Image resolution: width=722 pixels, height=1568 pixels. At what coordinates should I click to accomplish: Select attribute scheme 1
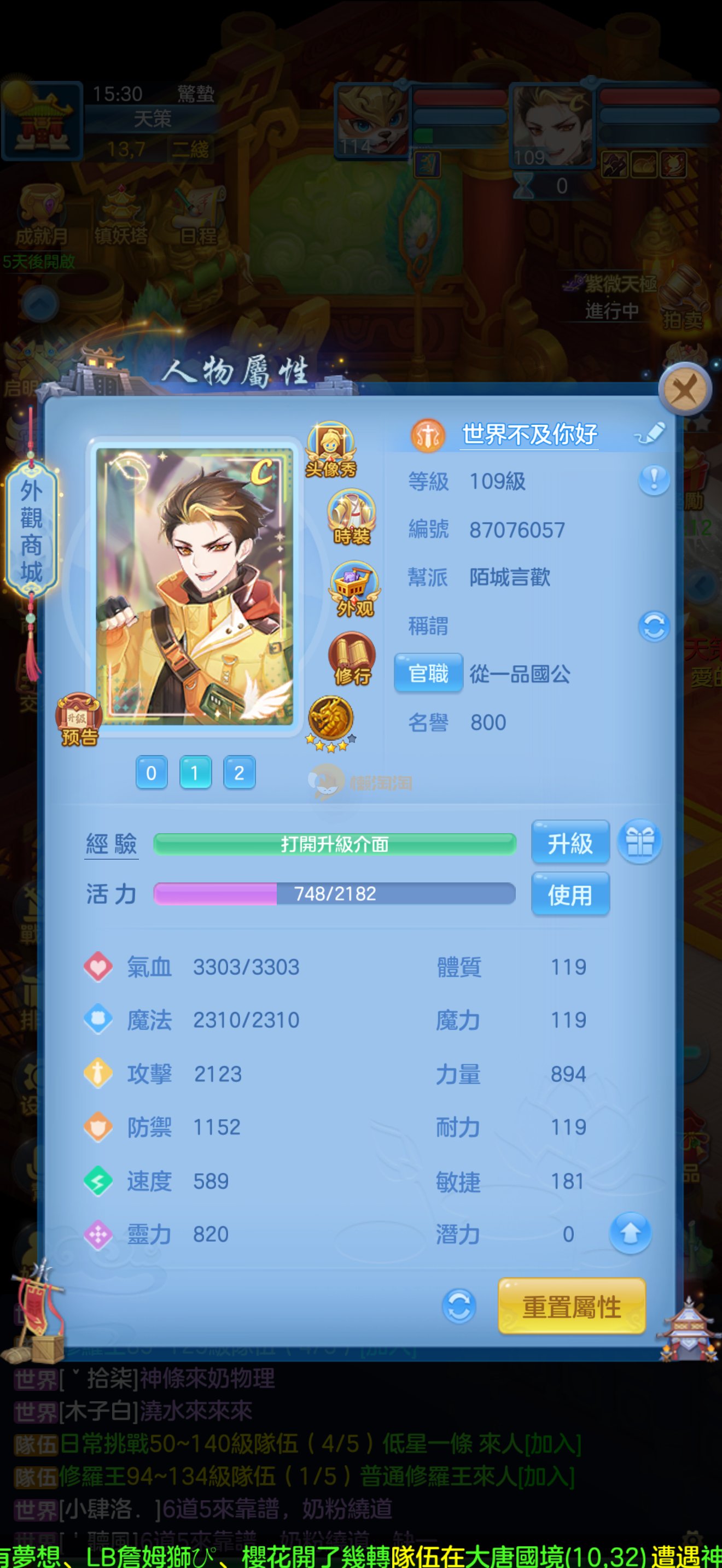click(x=195, y=773)
